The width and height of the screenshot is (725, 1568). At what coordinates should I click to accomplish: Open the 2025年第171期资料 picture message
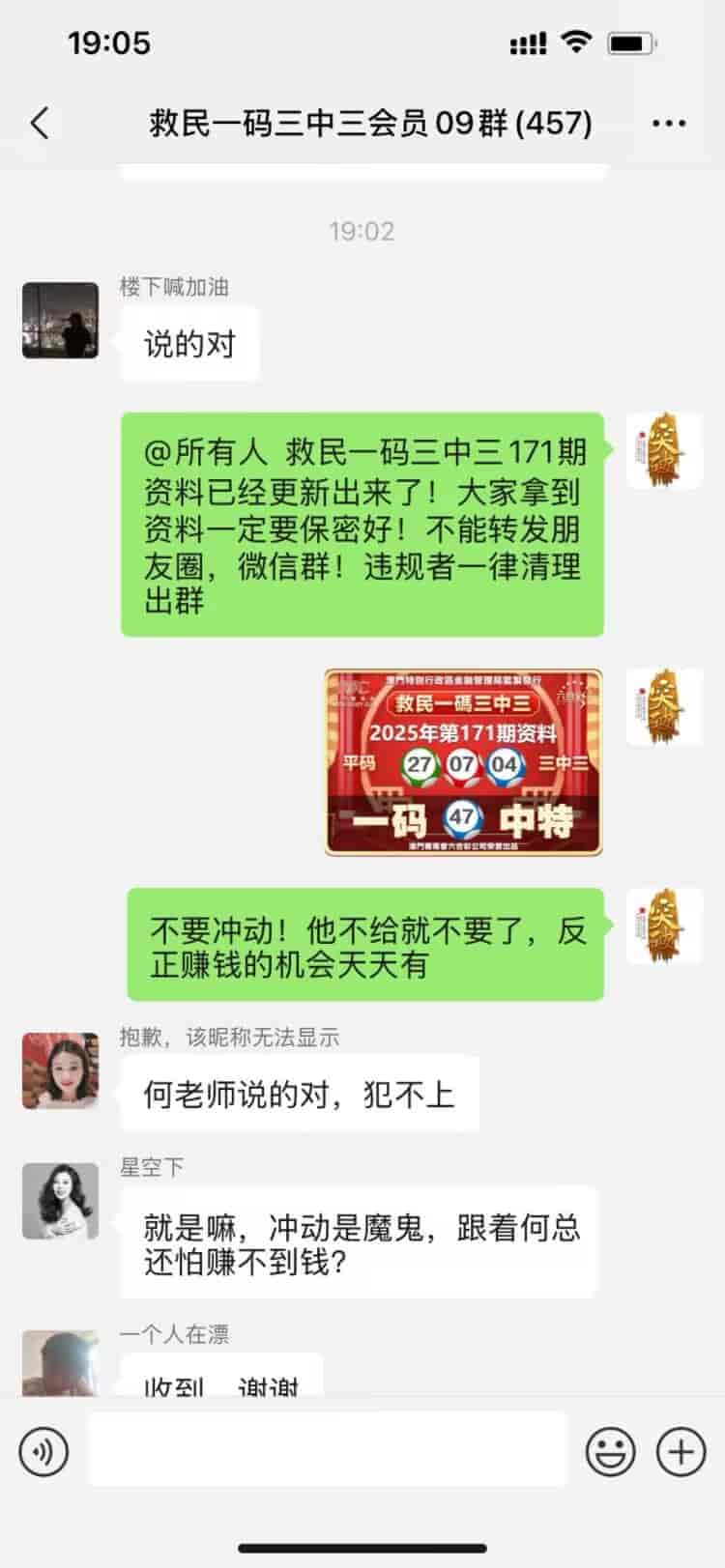pos(463,762)
